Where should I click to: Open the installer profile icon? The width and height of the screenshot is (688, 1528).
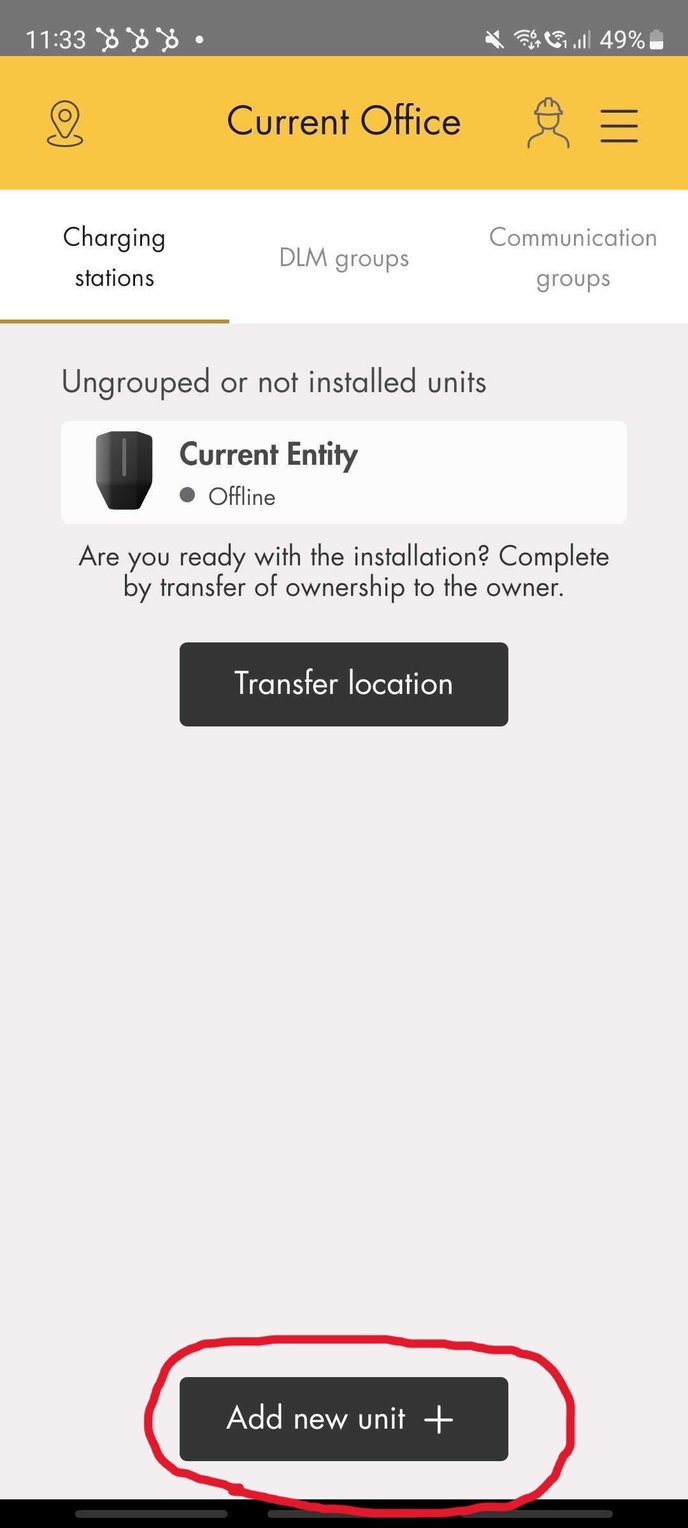coord(548,124)
